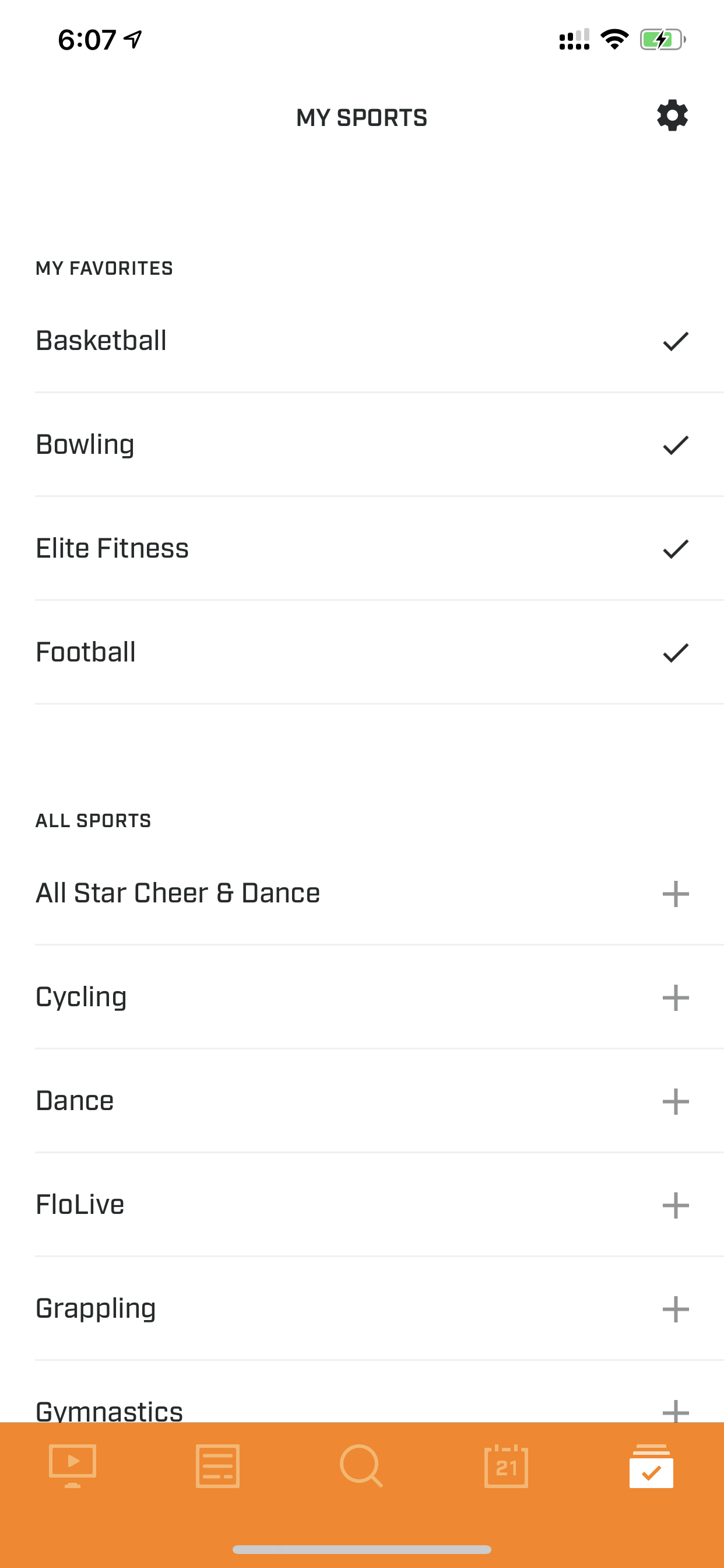724x1568 pixels.
Task: Uncheck Bowling in My Favorites
Action: click(676, 445)
